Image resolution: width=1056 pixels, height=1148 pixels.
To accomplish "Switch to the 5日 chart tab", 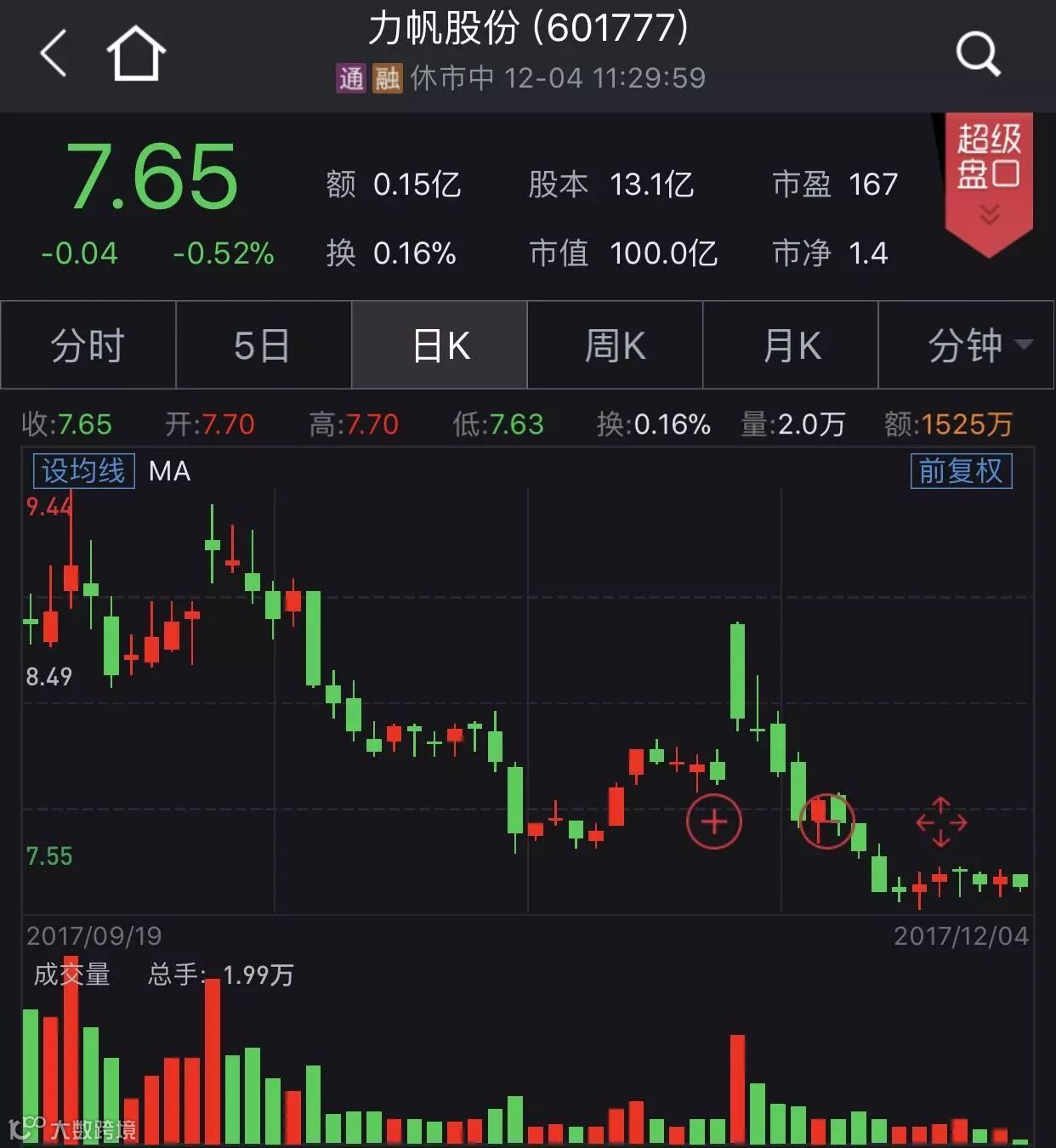I will 264,345.
